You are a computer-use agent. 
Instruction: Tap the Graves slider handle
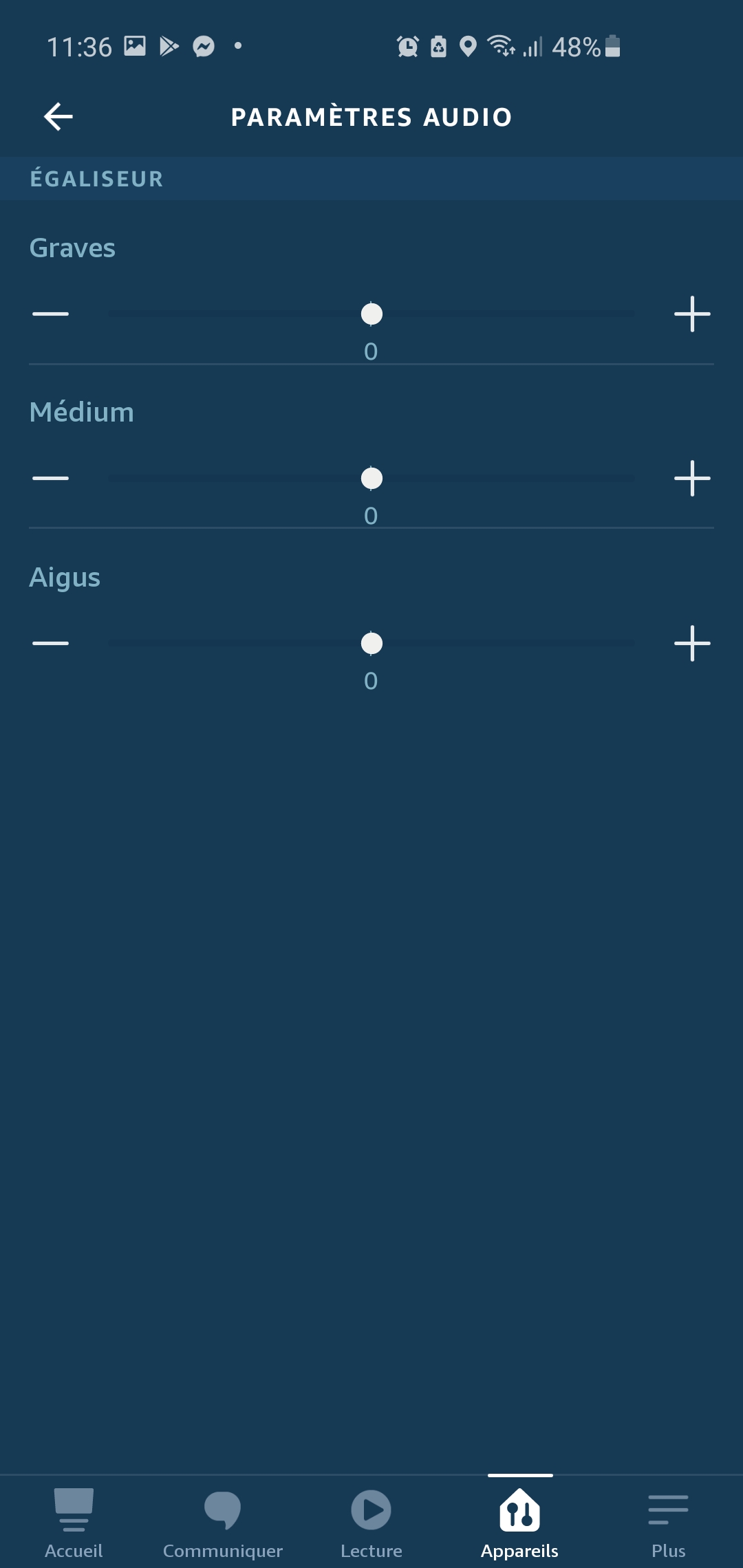click(371, 314)
